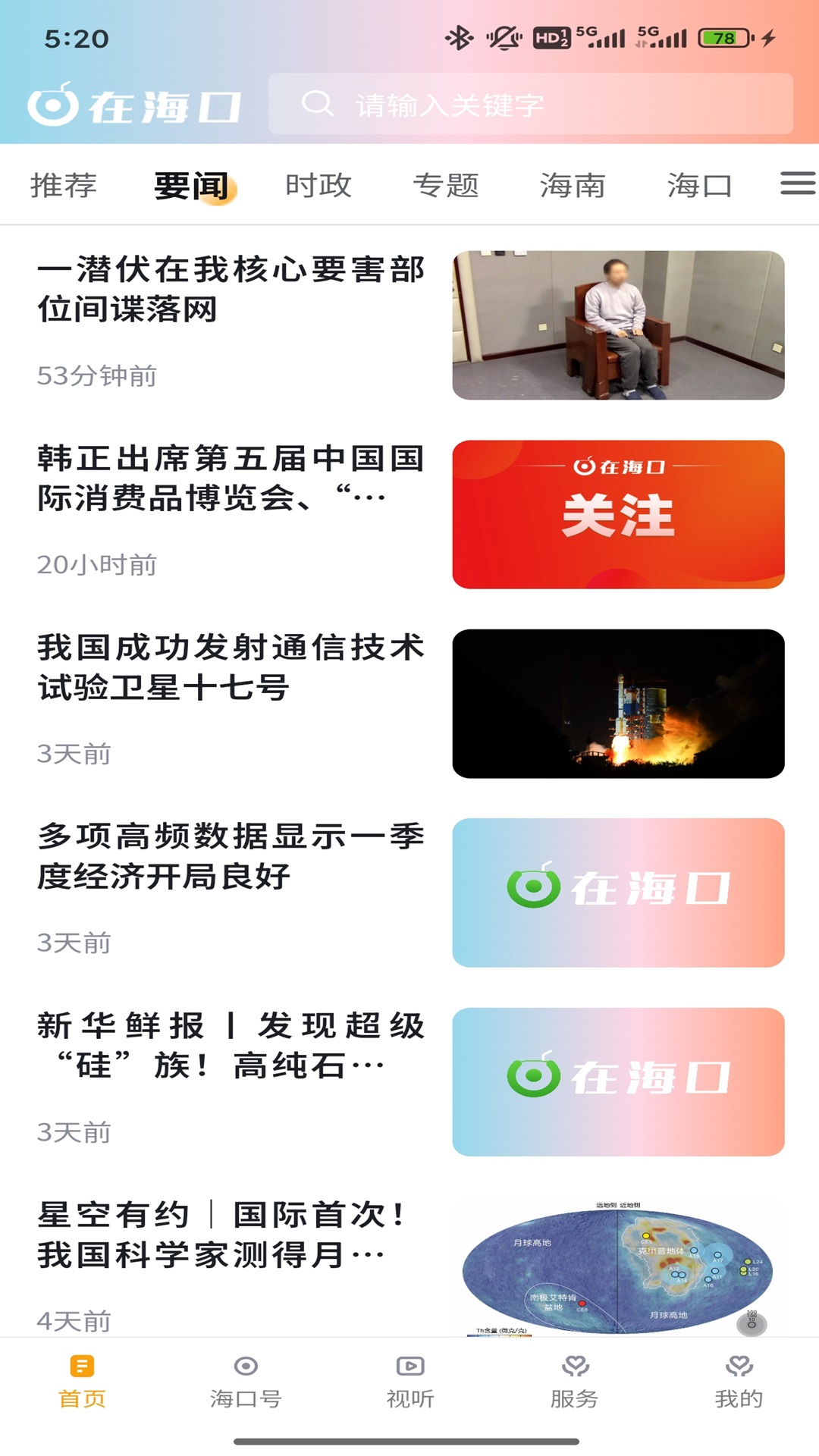Switch to the 海口 tab

[x=699, y=184]
